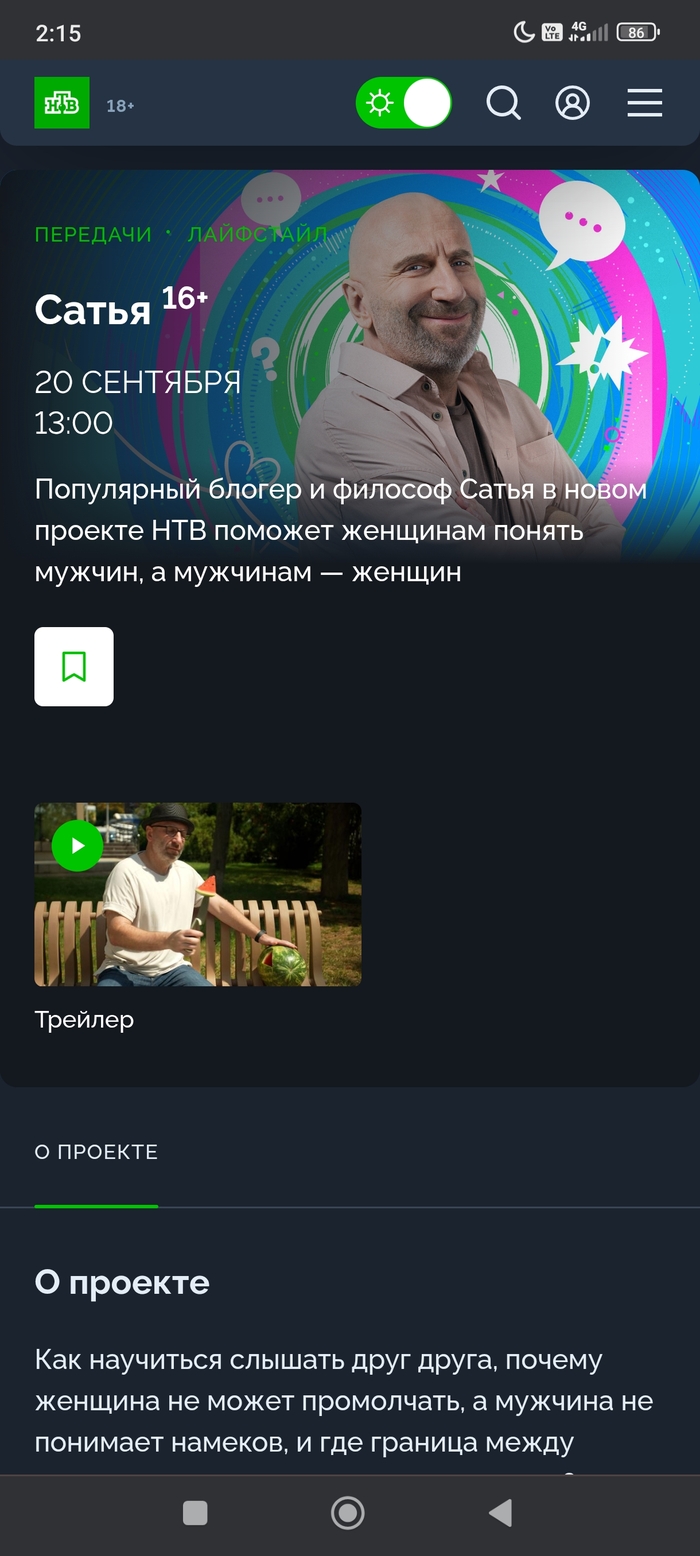Viewport: 700px width, 1556px height.
Task: Open the Лайфстайл category link
Action: tap(257, 234)
